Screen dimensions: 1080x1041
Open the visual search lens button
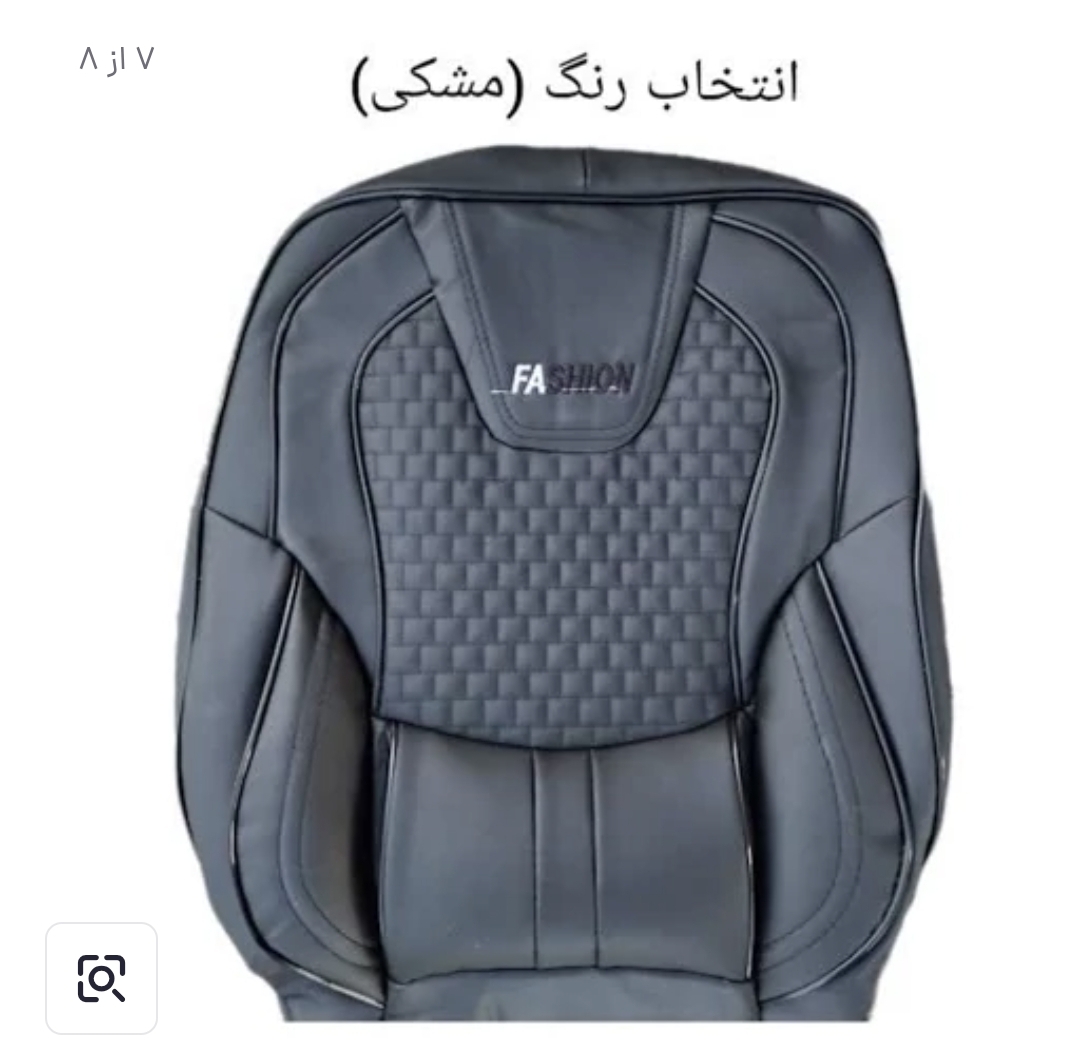pos(101,977)
